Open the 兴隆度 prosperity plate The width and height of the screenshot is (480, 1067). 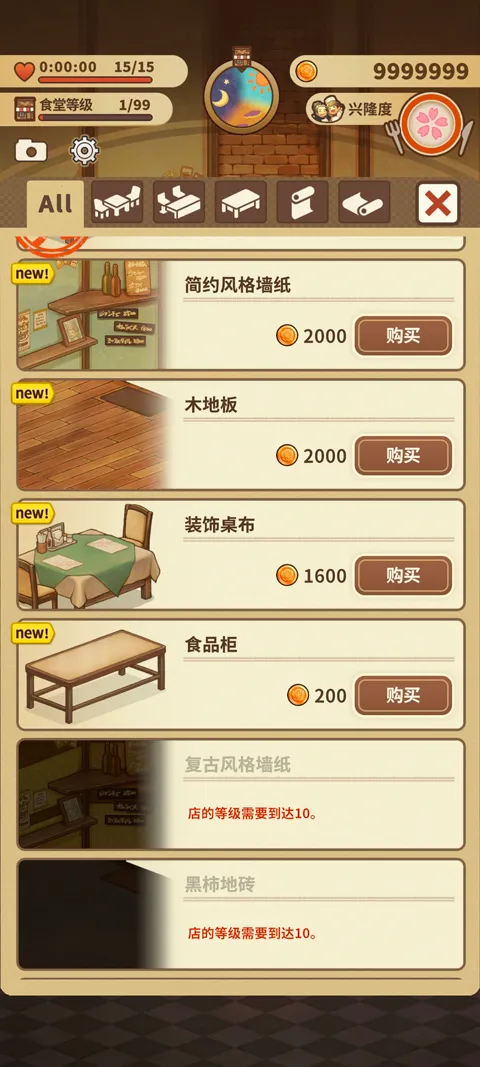431,124
